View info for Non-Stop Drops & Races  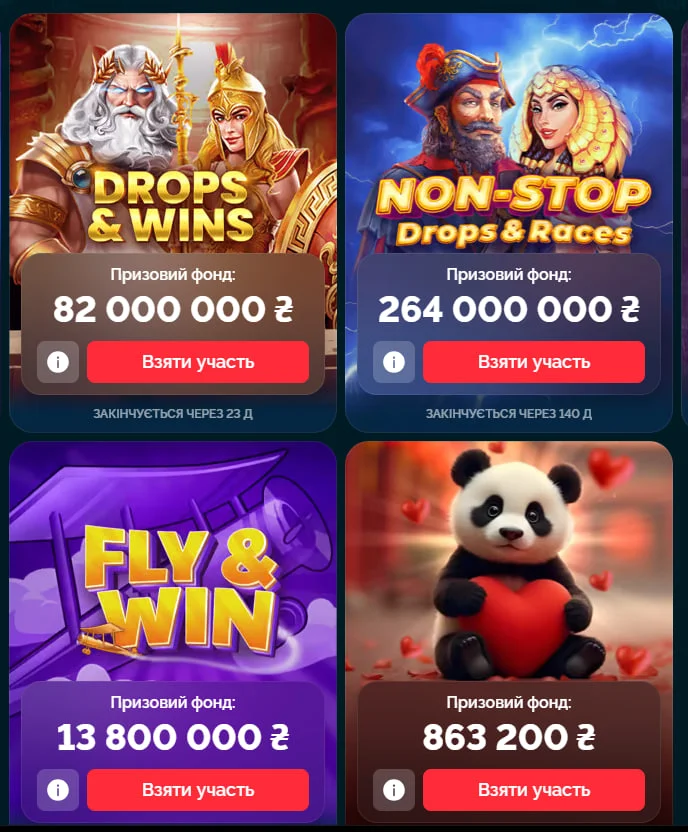pyautogui.click(x=394, y=362)
